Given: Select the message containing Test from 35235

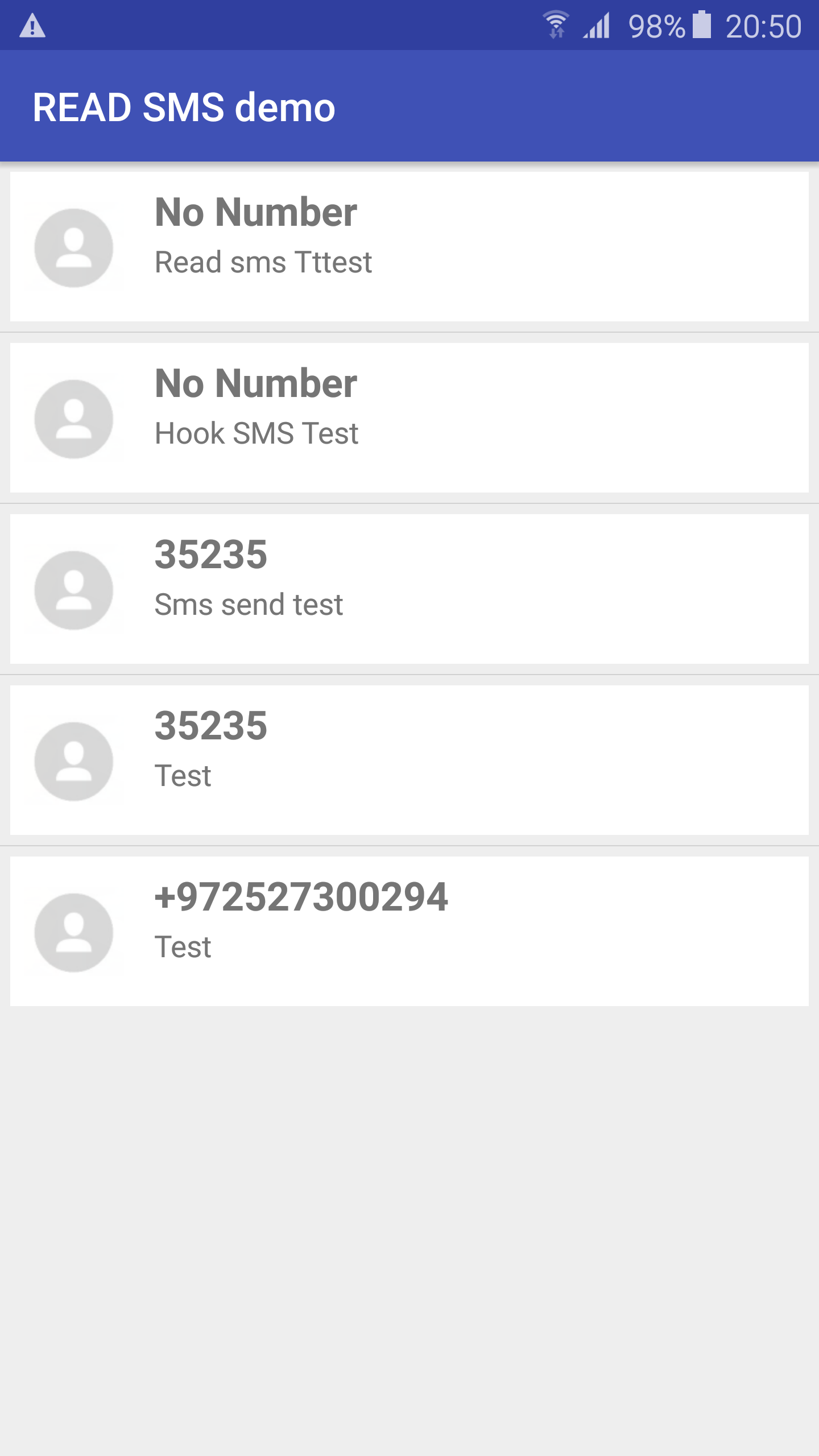Looking at the screenshot, I should click(409, 760).
